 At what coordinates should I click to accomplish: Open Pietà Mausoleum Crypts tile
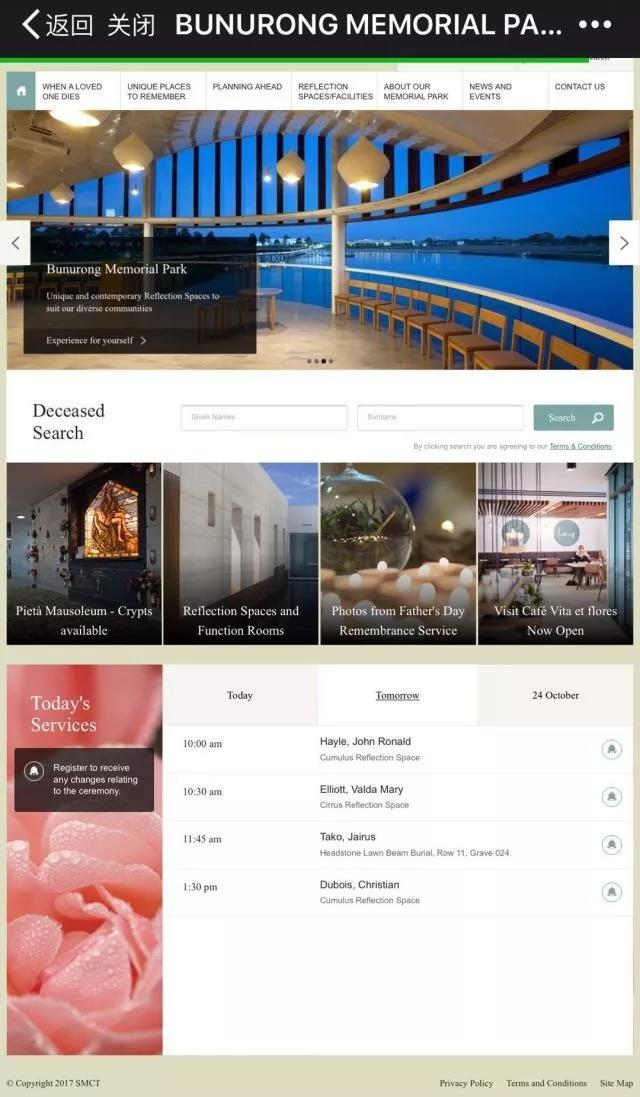(84, 553)
